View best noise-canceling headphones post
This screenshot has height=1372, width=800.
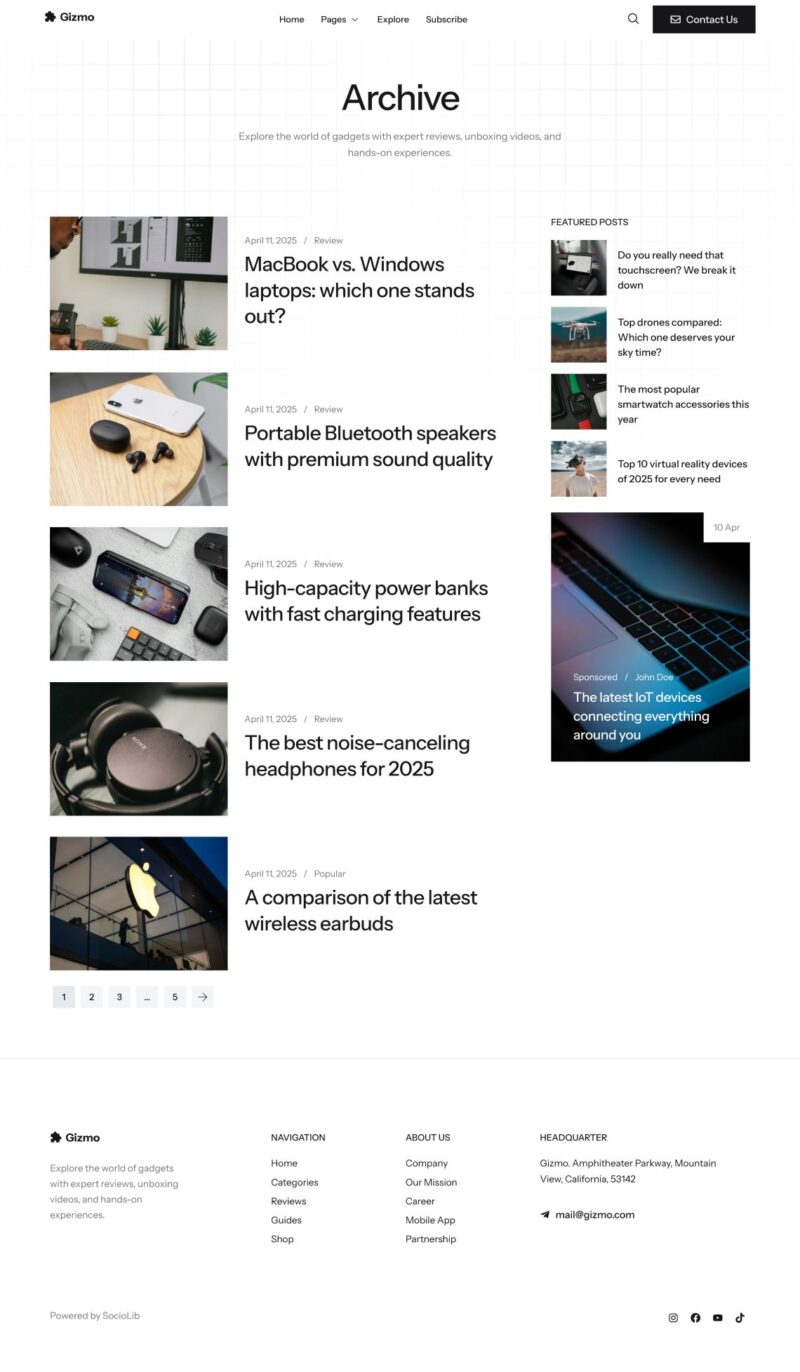[x=357, y=756]
